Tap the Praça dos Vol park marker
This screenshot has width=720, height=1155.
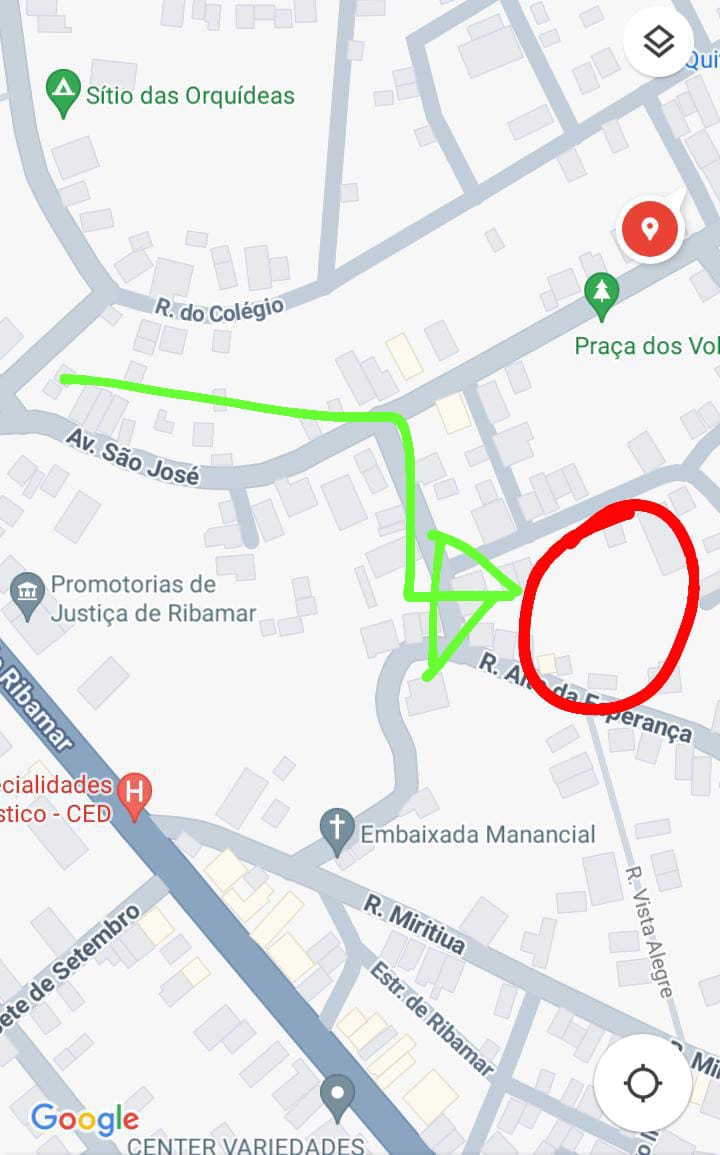click(x=601, y=295)
